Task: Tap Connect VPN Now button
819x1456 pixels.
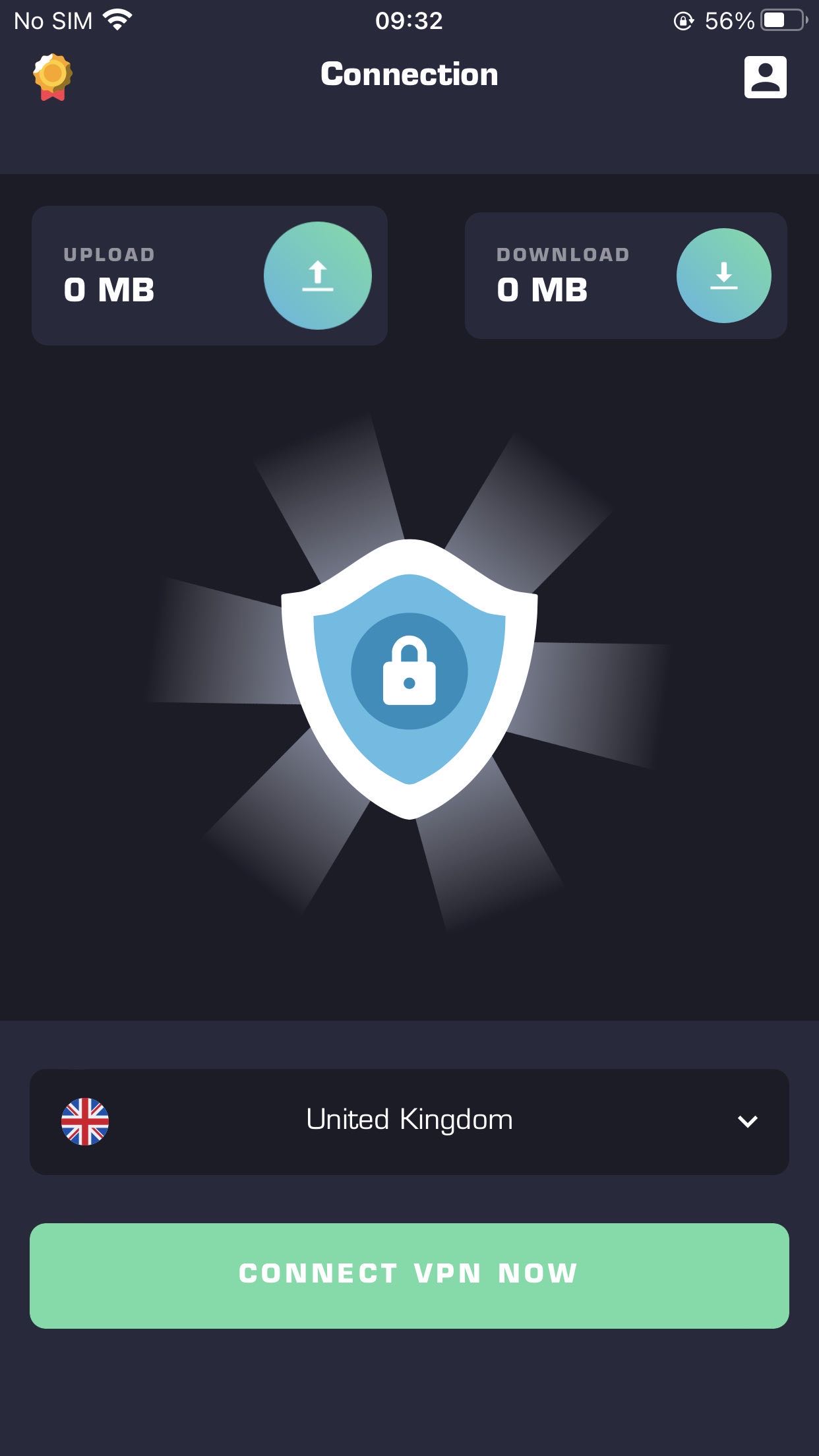Action: pyautogui.click(x=409, y=1275)
